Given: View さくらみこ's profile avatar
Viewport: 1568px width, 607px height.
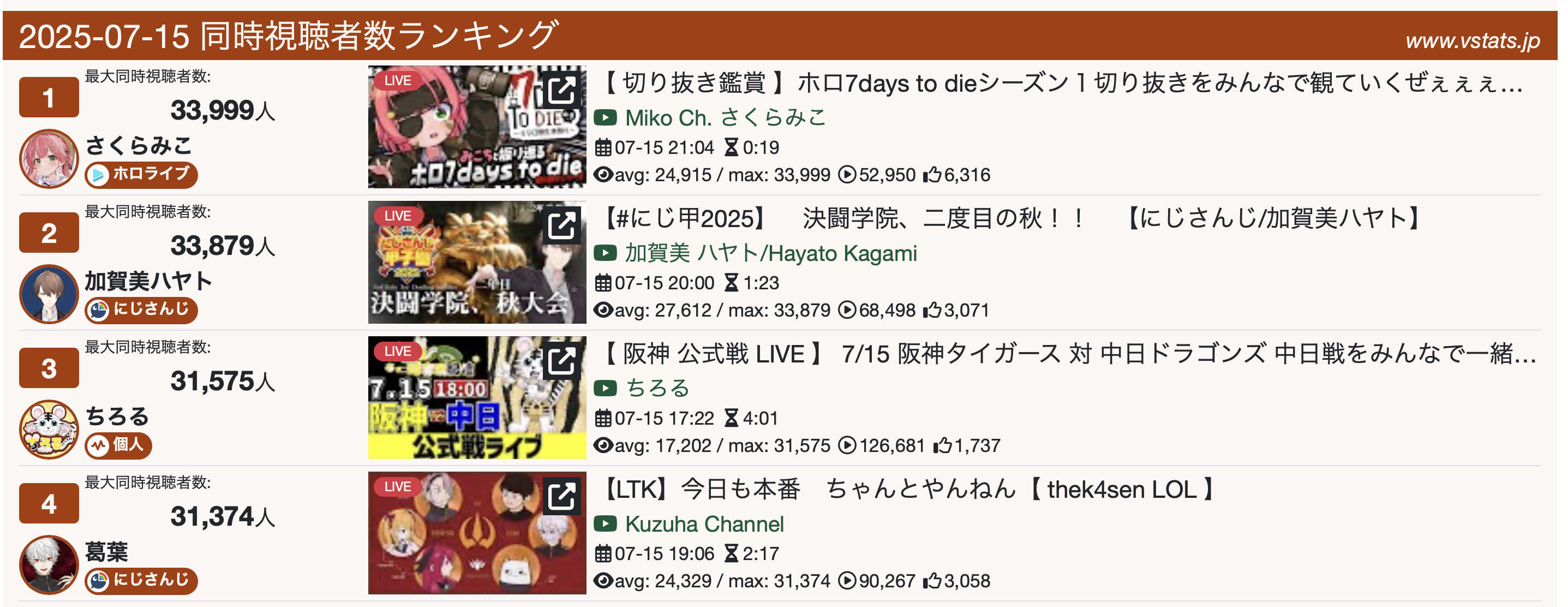Looking at the screenshot, I should 49,158.
